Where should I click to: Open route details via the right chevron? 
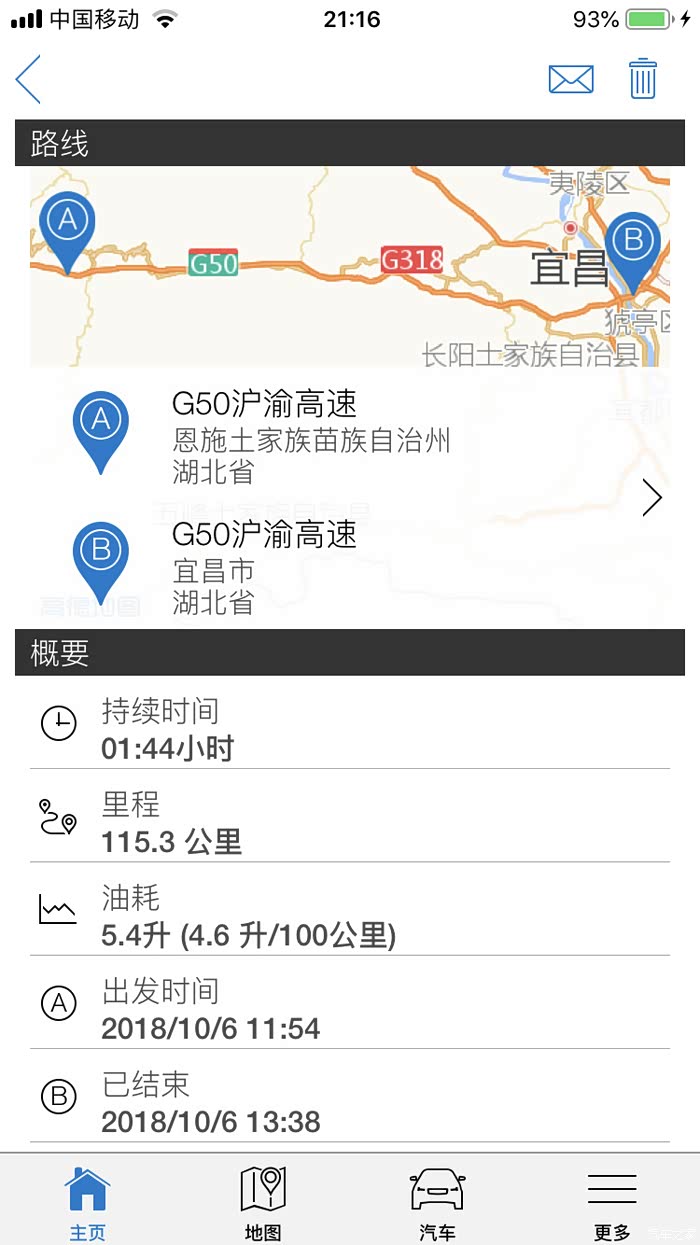pos(652,497)
